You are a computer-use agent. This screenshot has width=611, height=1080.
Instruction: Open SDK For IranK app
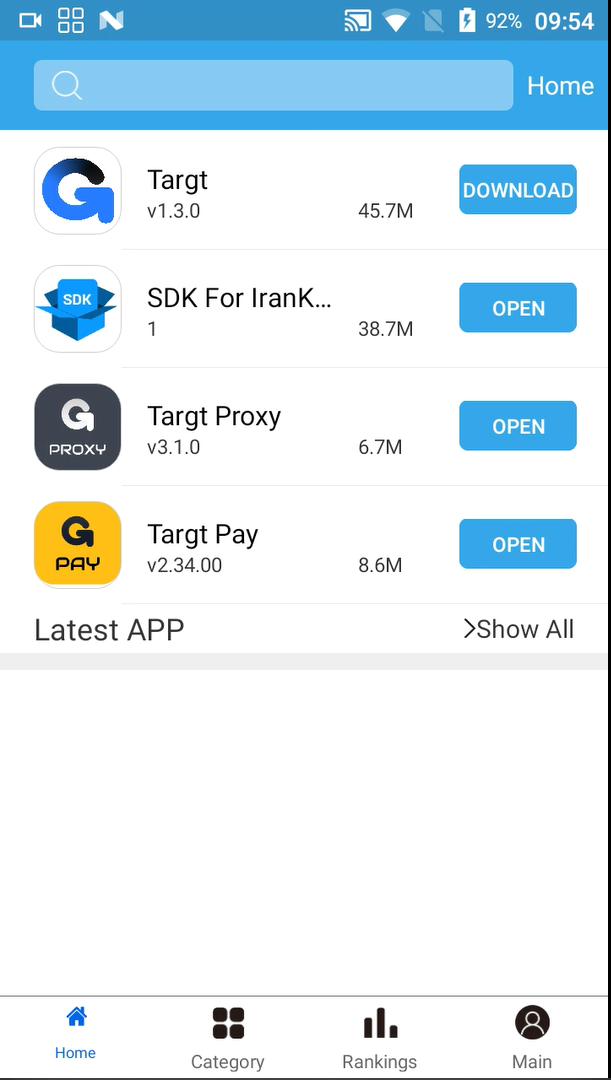518,308
